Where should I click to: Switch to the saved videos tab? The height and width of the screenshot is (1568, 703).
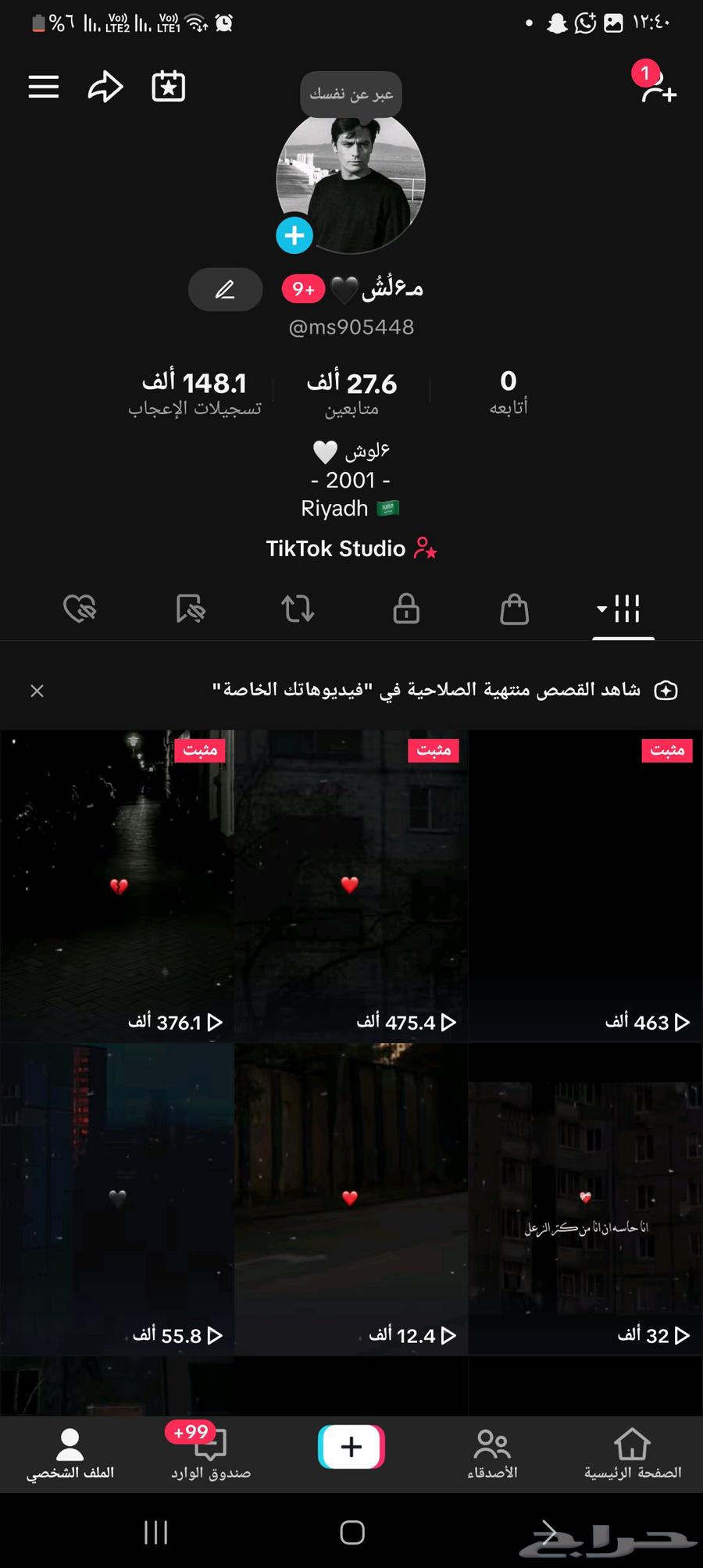coord(188,609)
